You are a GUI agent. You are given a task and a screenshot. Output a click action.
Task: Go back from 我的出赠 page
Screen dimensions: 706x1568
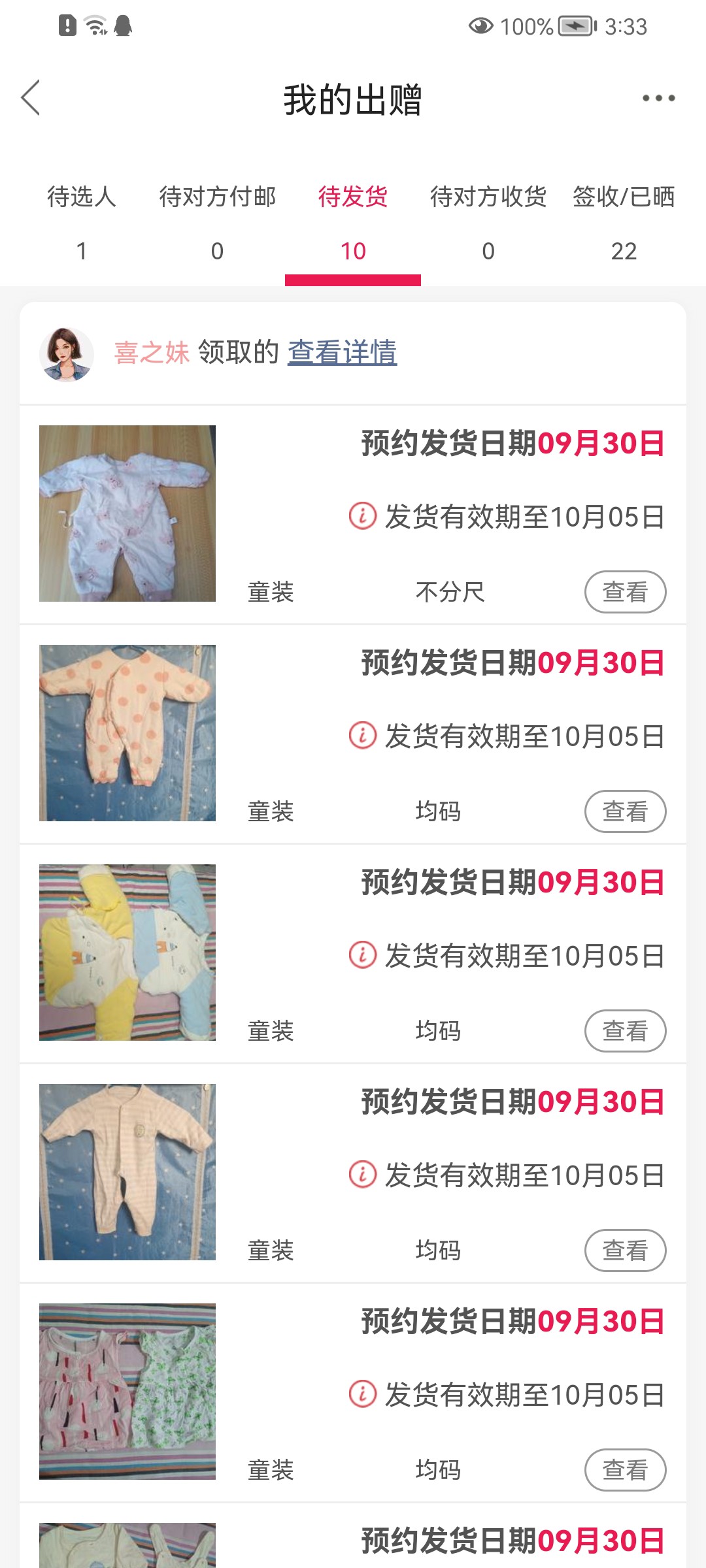pyautogui.click(x=31, y=98)
